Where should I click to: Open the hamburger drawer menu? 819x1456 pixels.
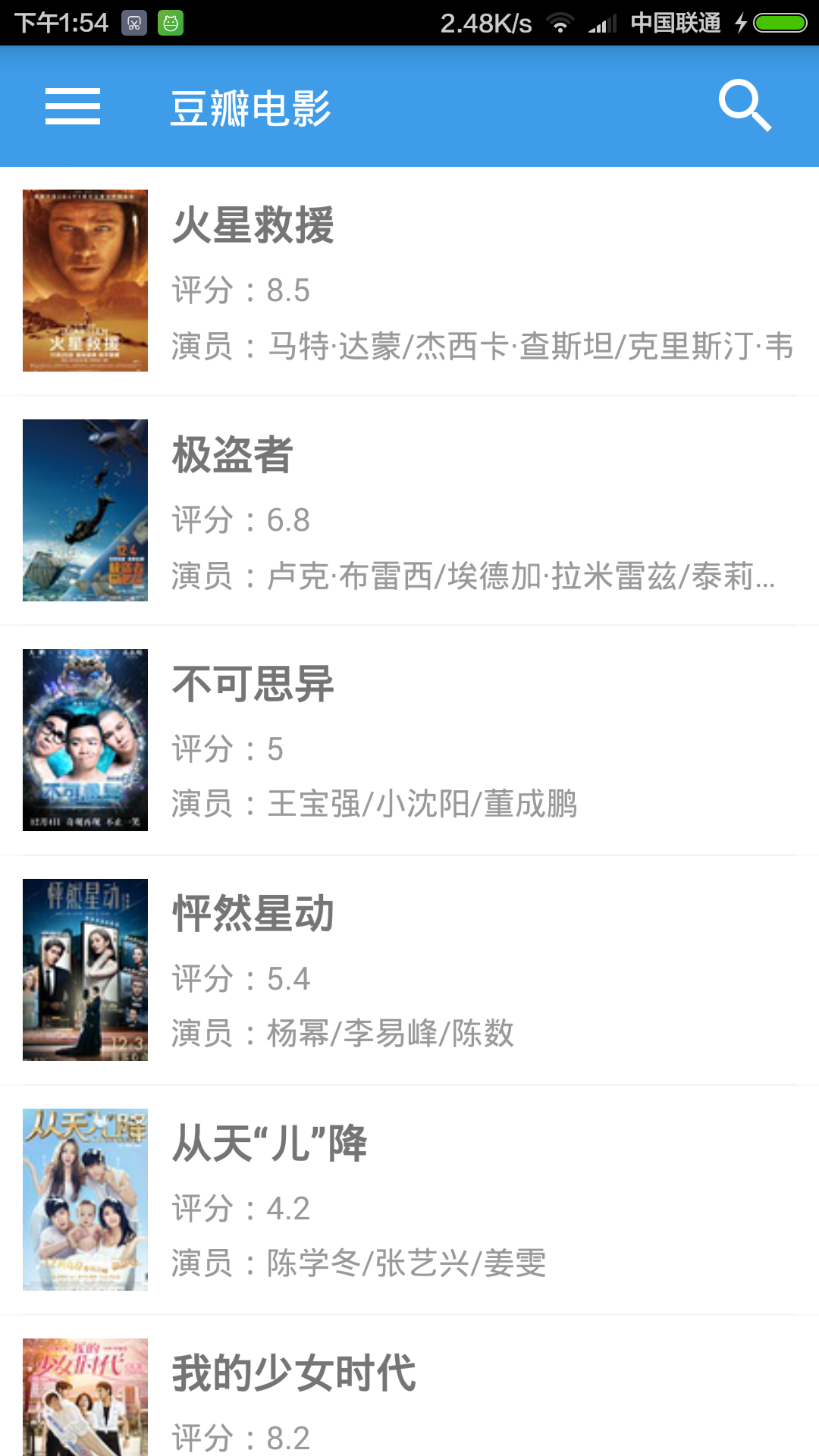[x=73, y=106]
